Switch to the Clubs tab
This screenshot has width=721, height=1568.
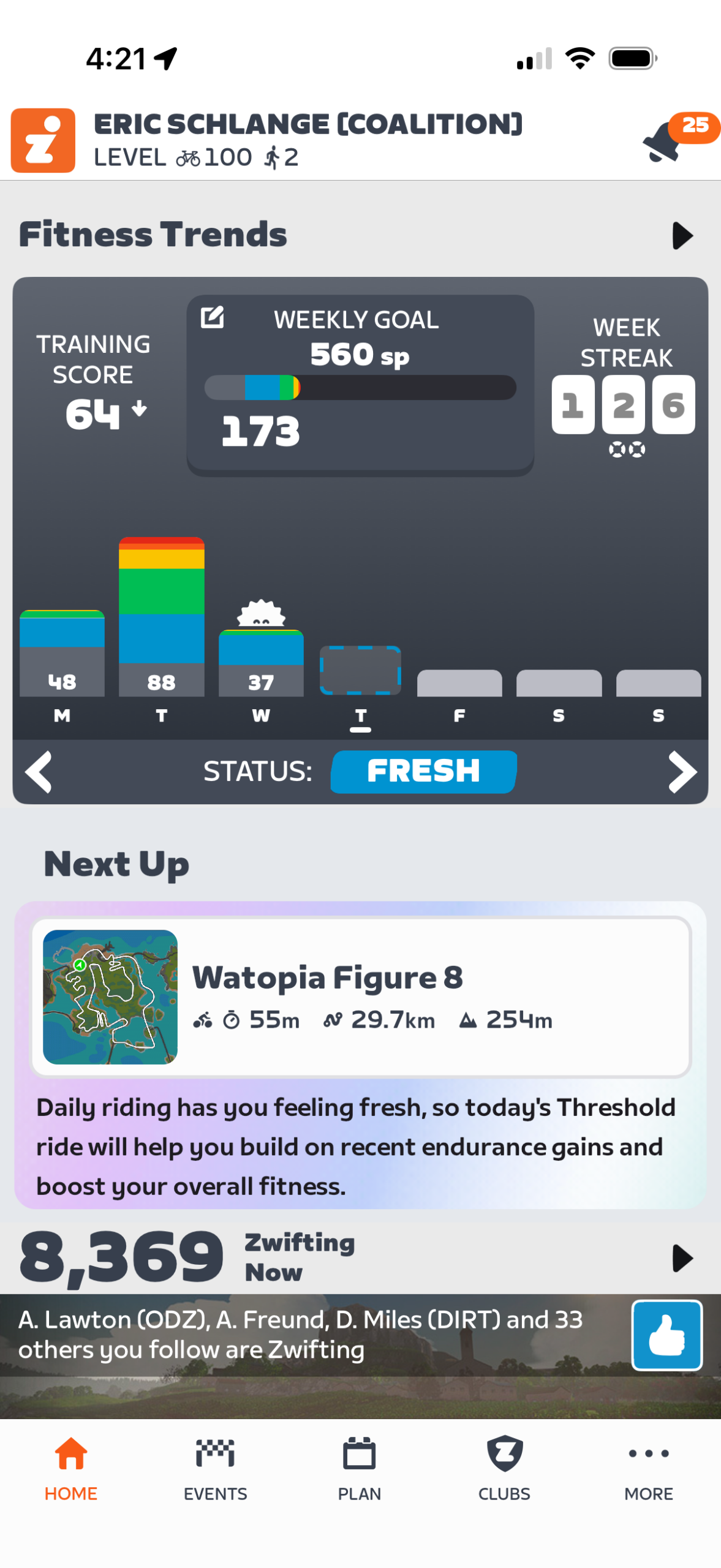(x=504, y=1467)
